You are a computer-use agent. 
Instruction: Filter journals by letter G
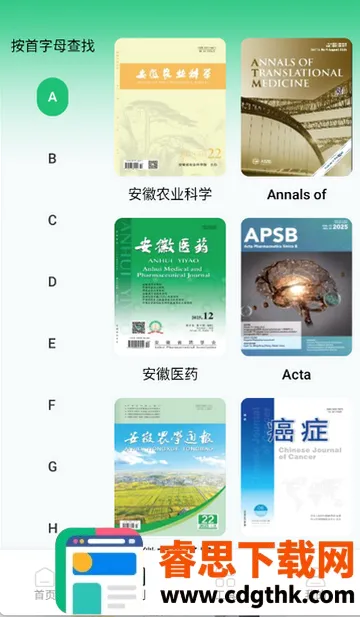(x=52, y=467)
